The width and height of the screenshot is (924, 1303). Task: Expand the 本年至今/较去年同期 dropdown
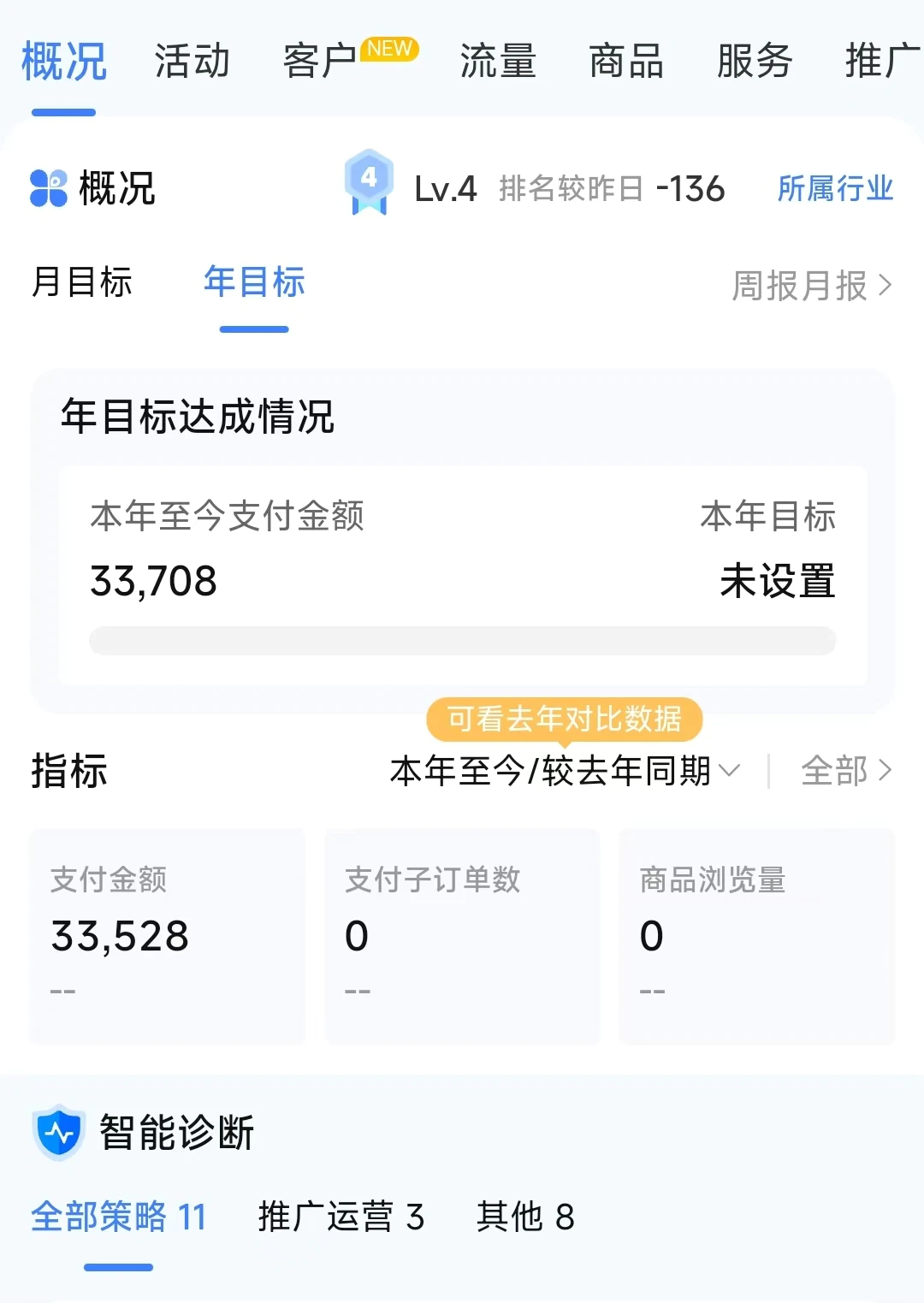click(x=565, y=771)
